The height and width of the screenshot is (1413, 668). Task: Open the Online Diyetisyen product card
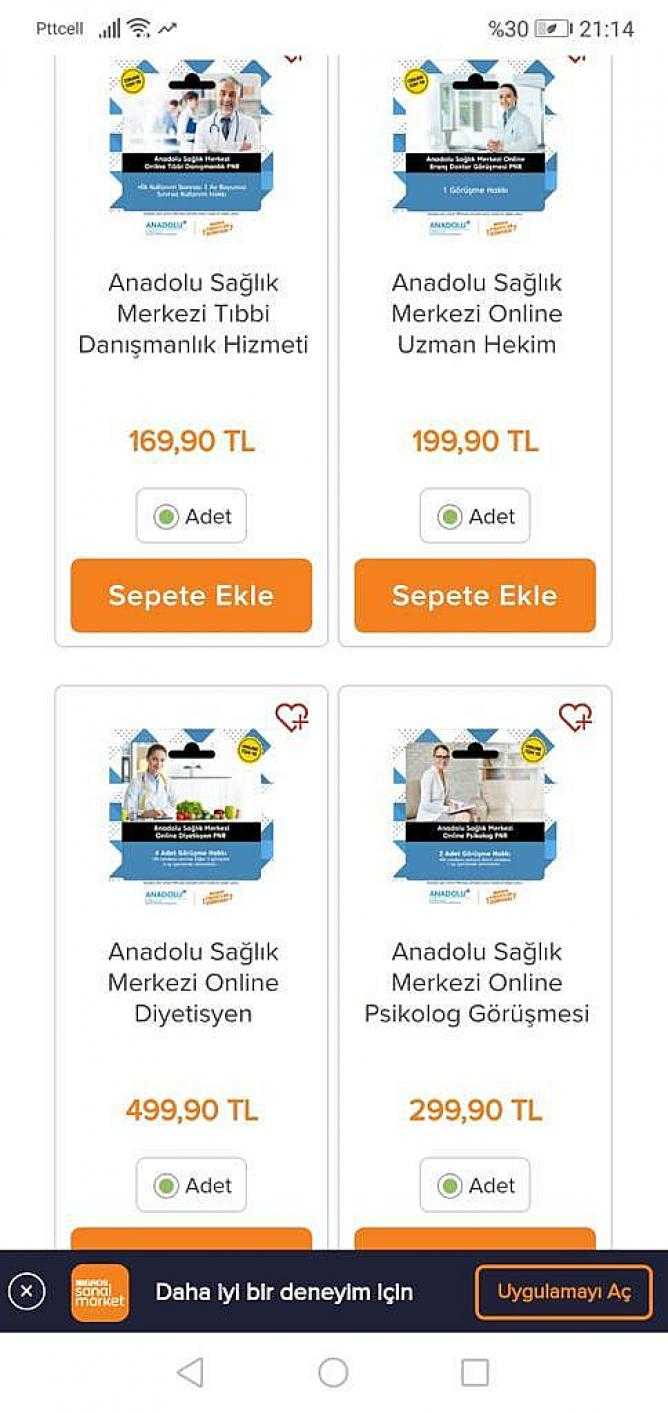pos(193,982)
